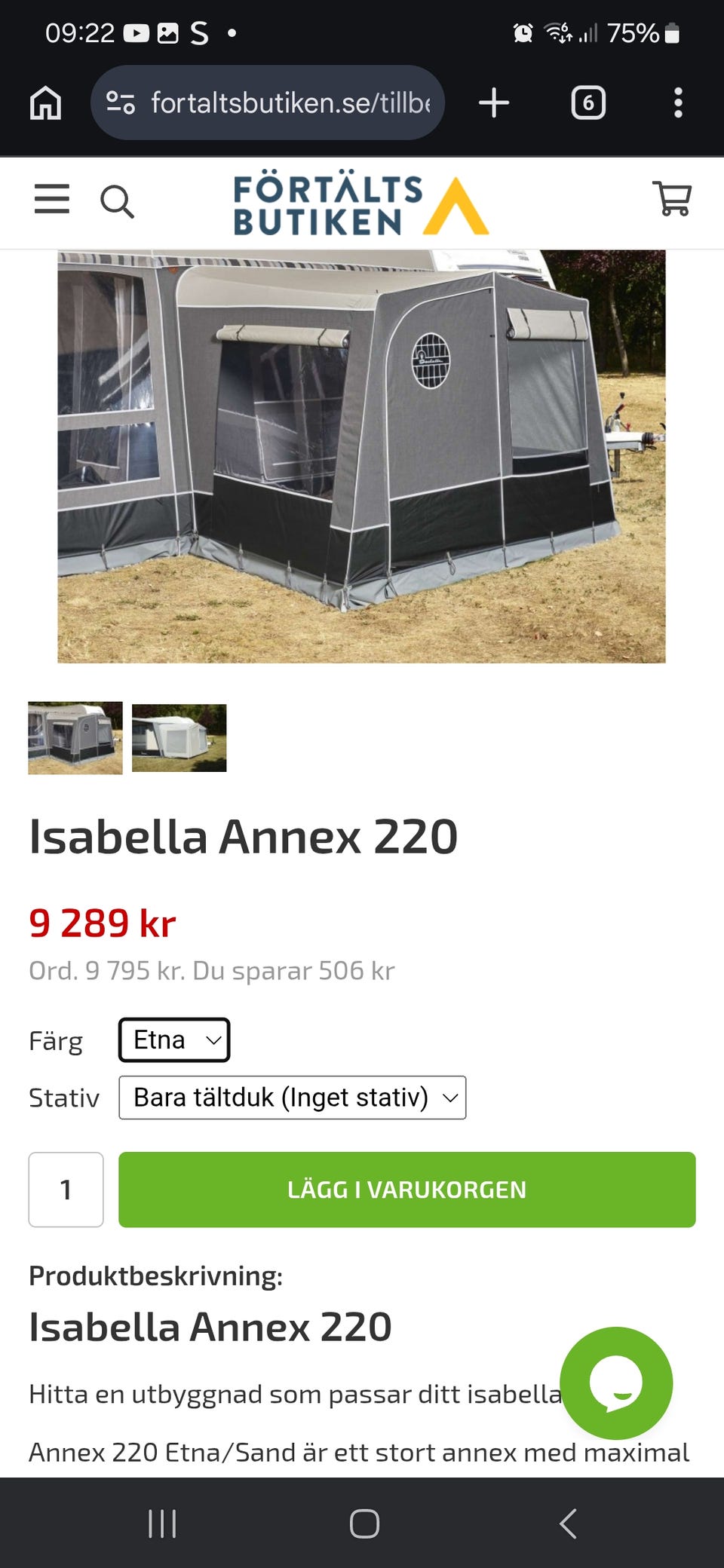The height and width of the screenshot is (1568, 724).
Task: Tap the quantity field showing 1
Action: [x=66, y=1190]
